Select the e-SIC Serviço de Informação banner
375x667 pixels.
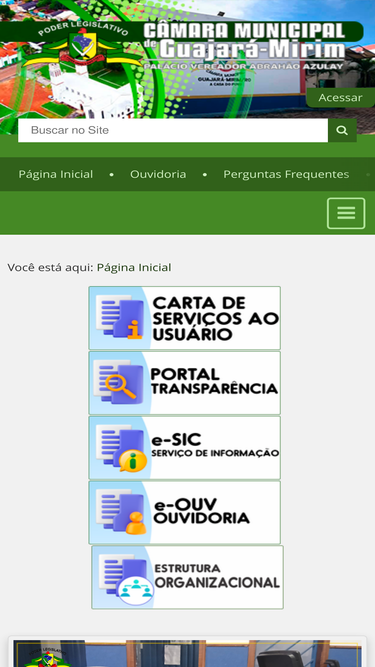tap(185, 448)
